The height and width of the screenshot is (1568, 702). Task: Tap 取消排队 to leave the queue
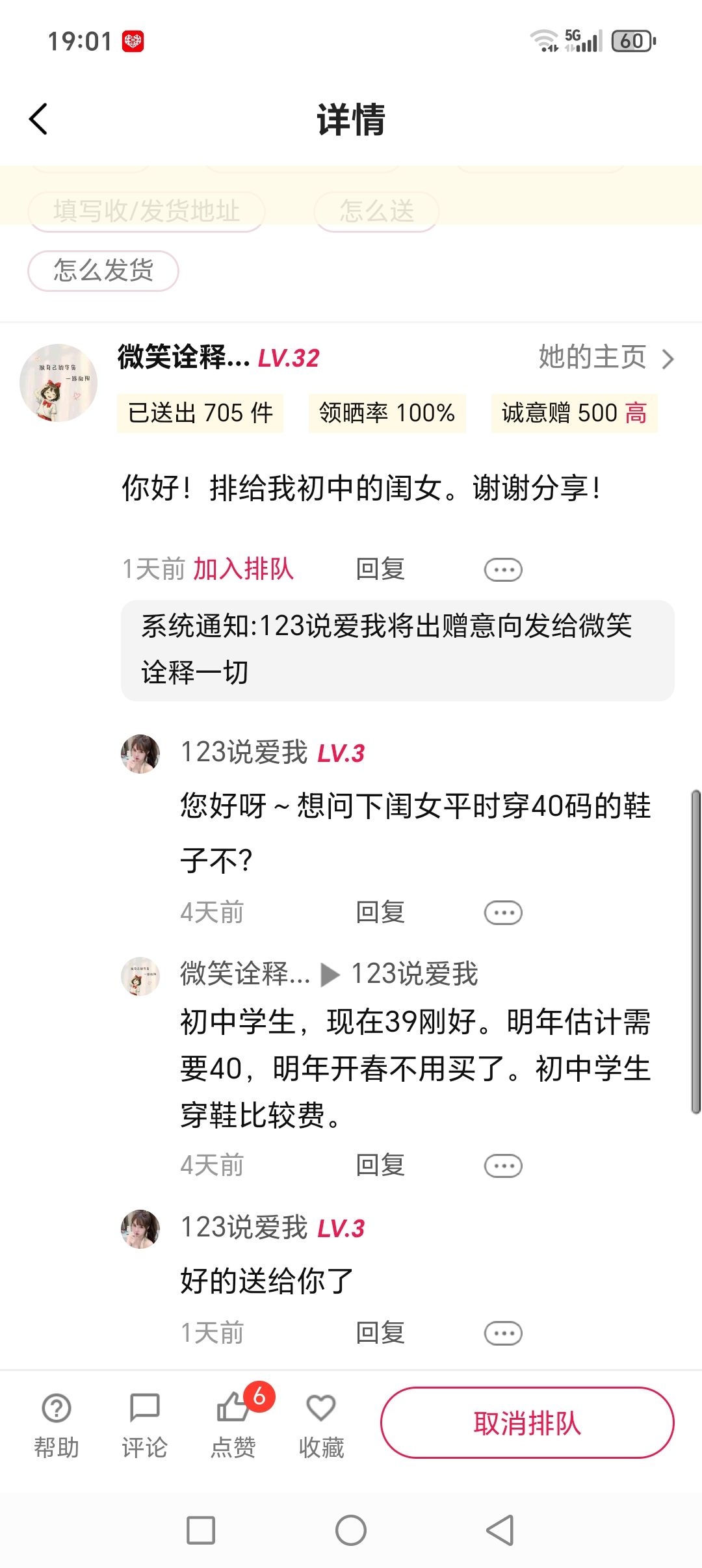click(527, 1423)
